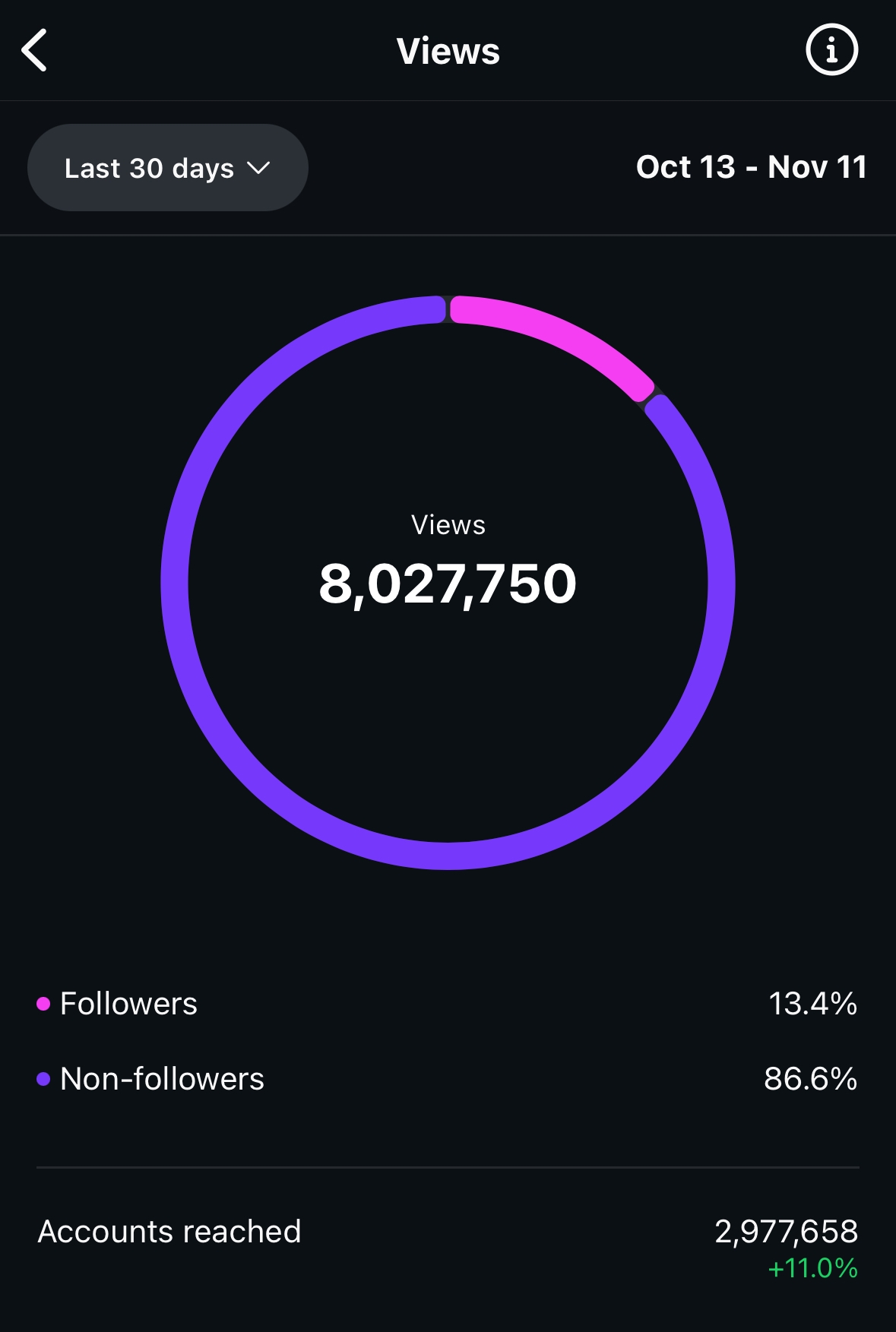Screen dimensions: 896x1332
Task: Open the info icon about Views
Action: coord(831,50)
